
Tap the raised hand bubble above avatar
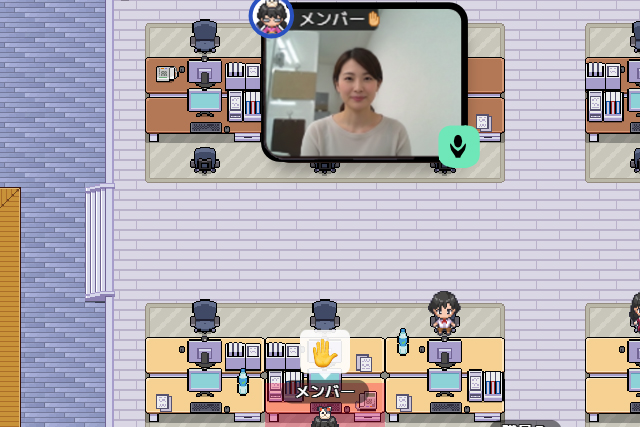tap(324, 352)
